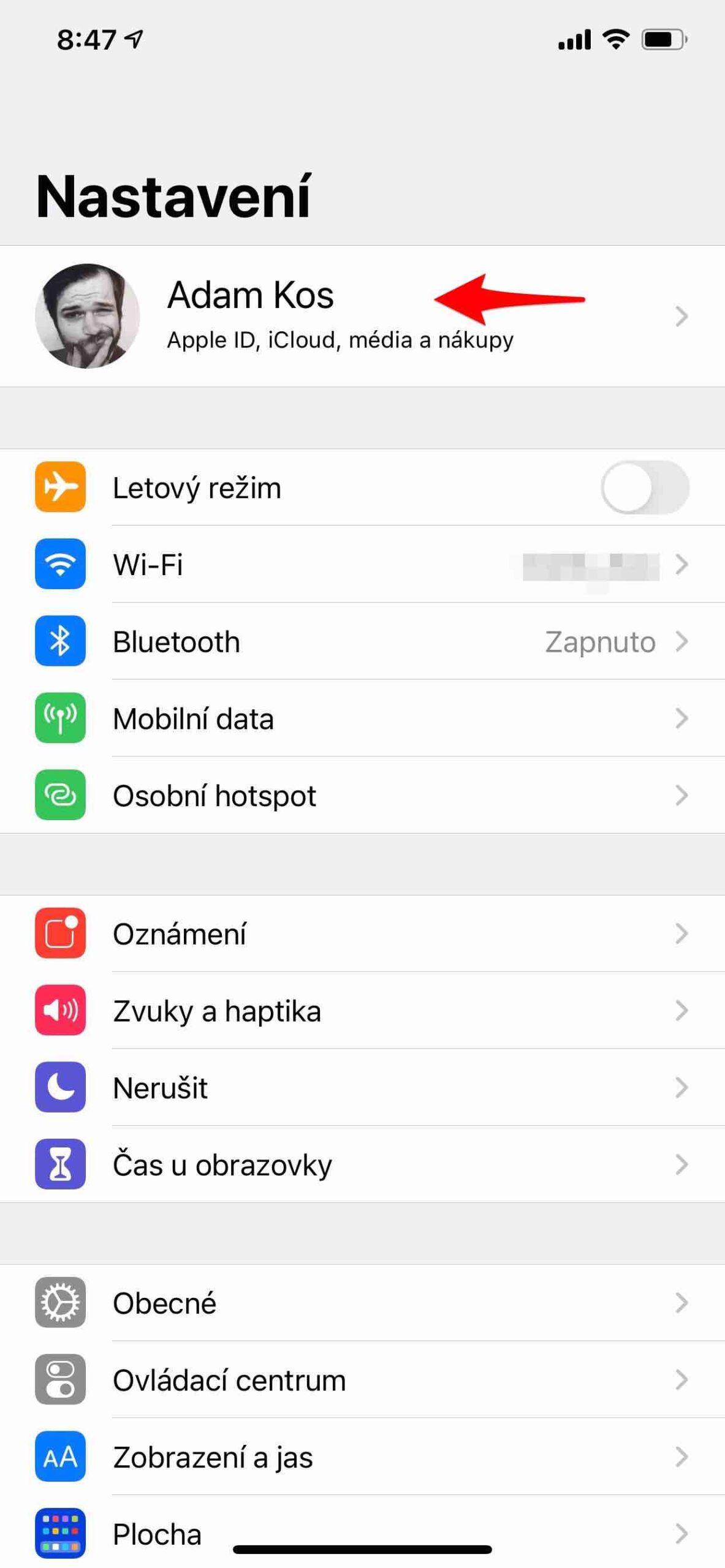Expand the Bluetooth settings chevron
The width and height of the screenshot is (725, 1568).
tap(682, 641)
